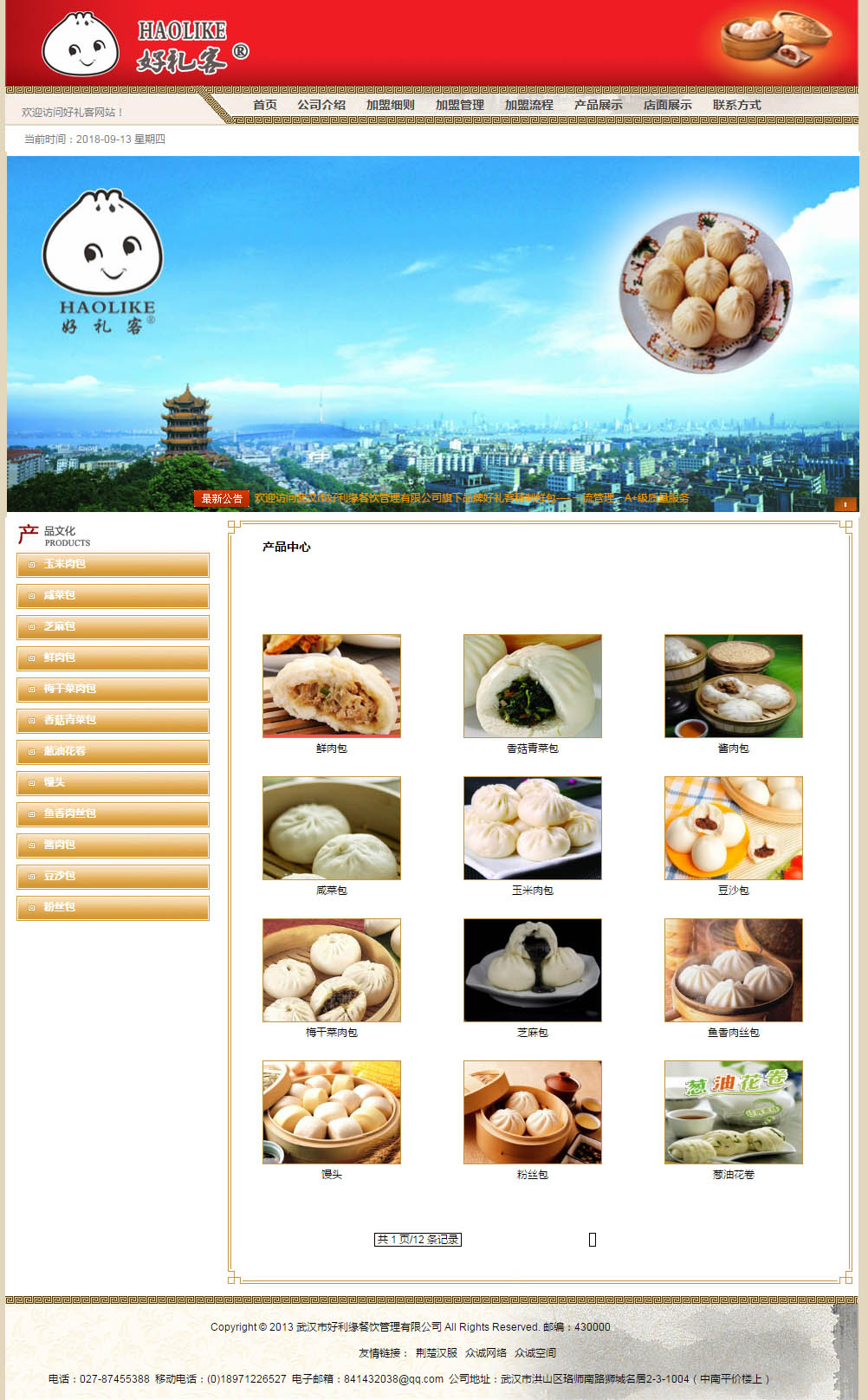Open the 香菇青菜包 product tile

[533, 686]
